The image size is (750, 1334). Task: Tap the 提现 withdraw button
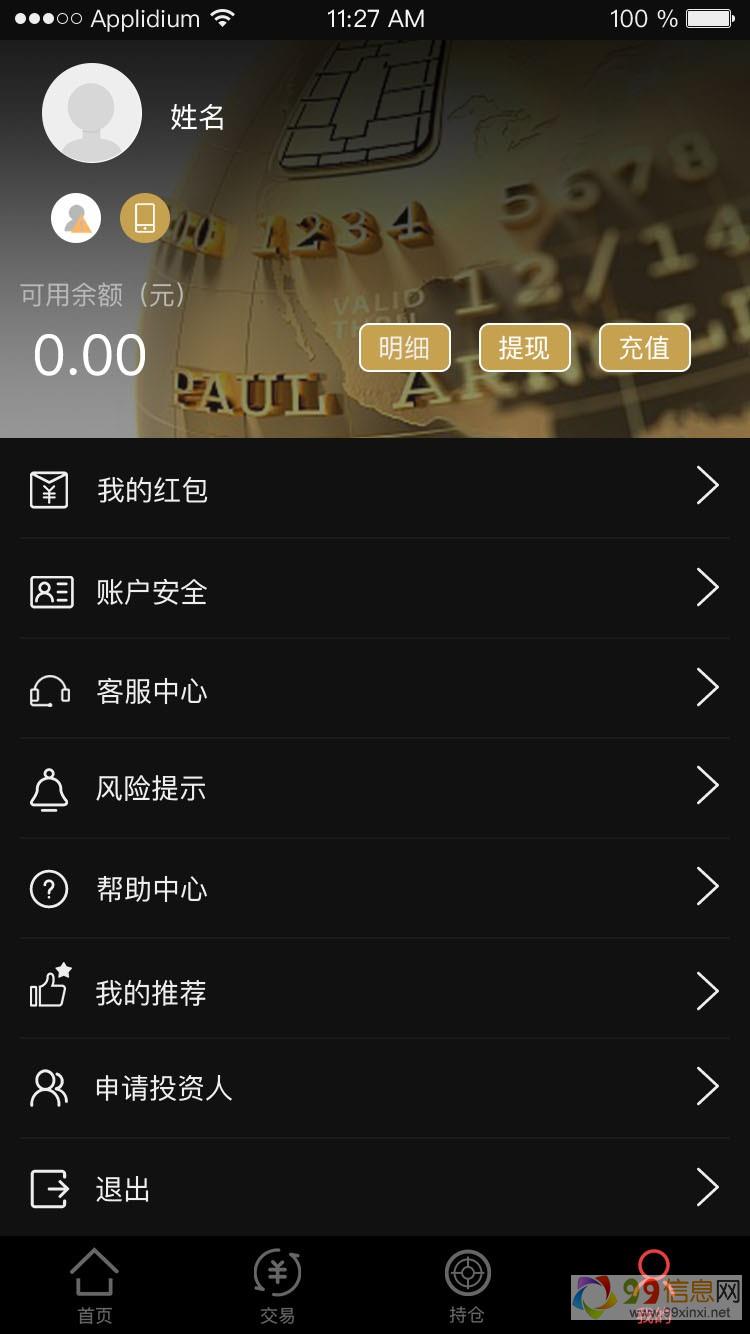524,348
